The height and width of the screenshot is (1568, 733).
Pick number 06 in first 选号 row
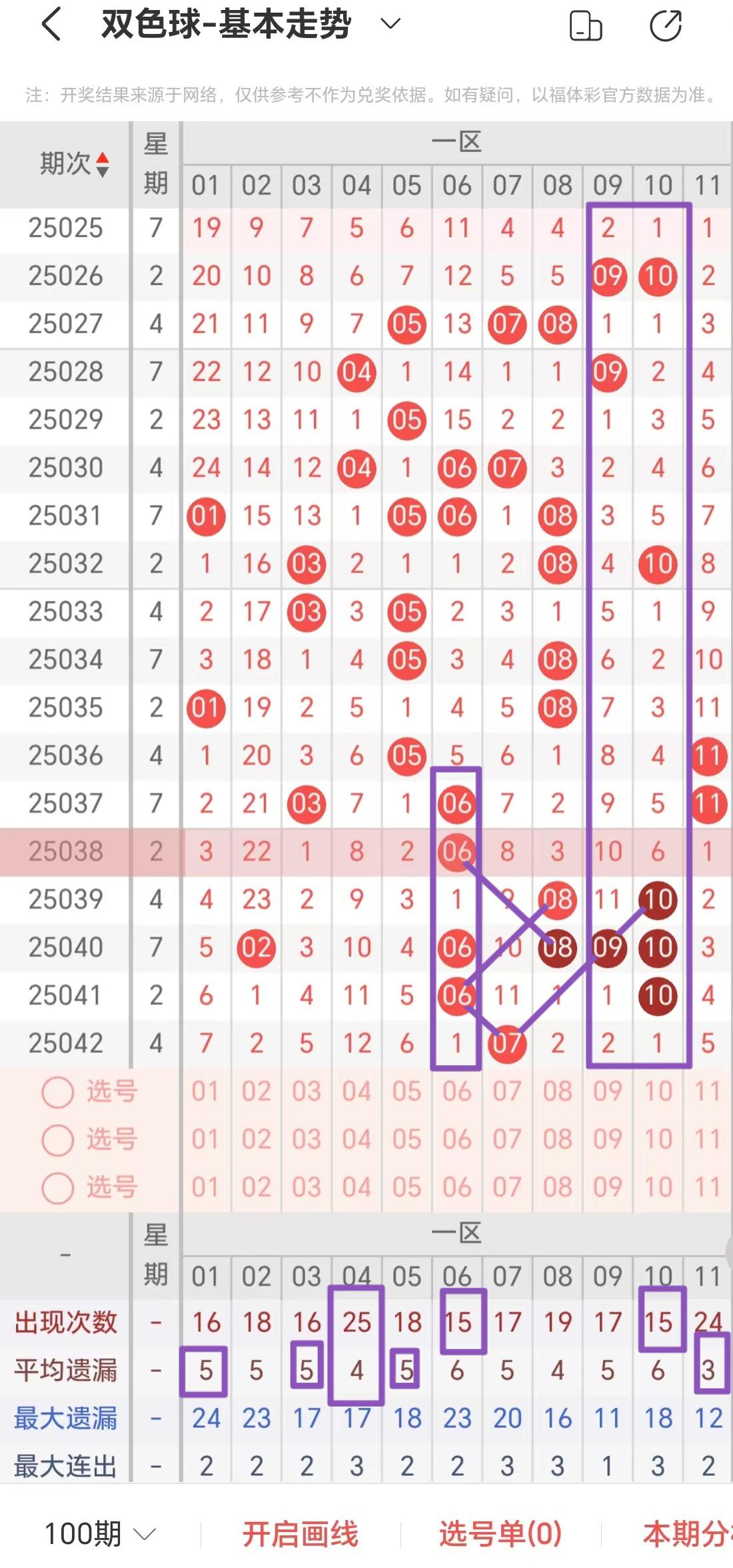pyautogui.click(x=457, y=1091)
